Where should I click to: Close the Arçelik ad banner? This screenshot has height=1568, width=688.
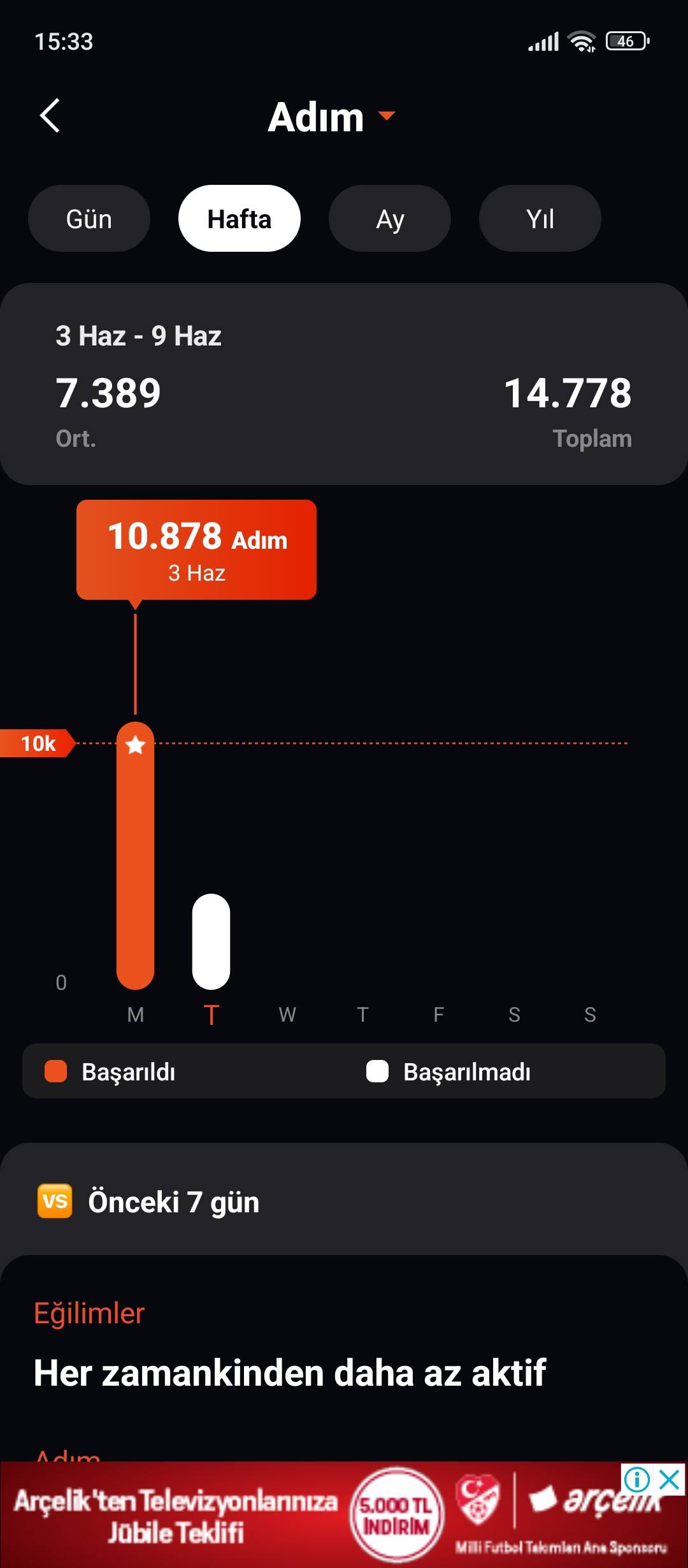pos(670,1479)
